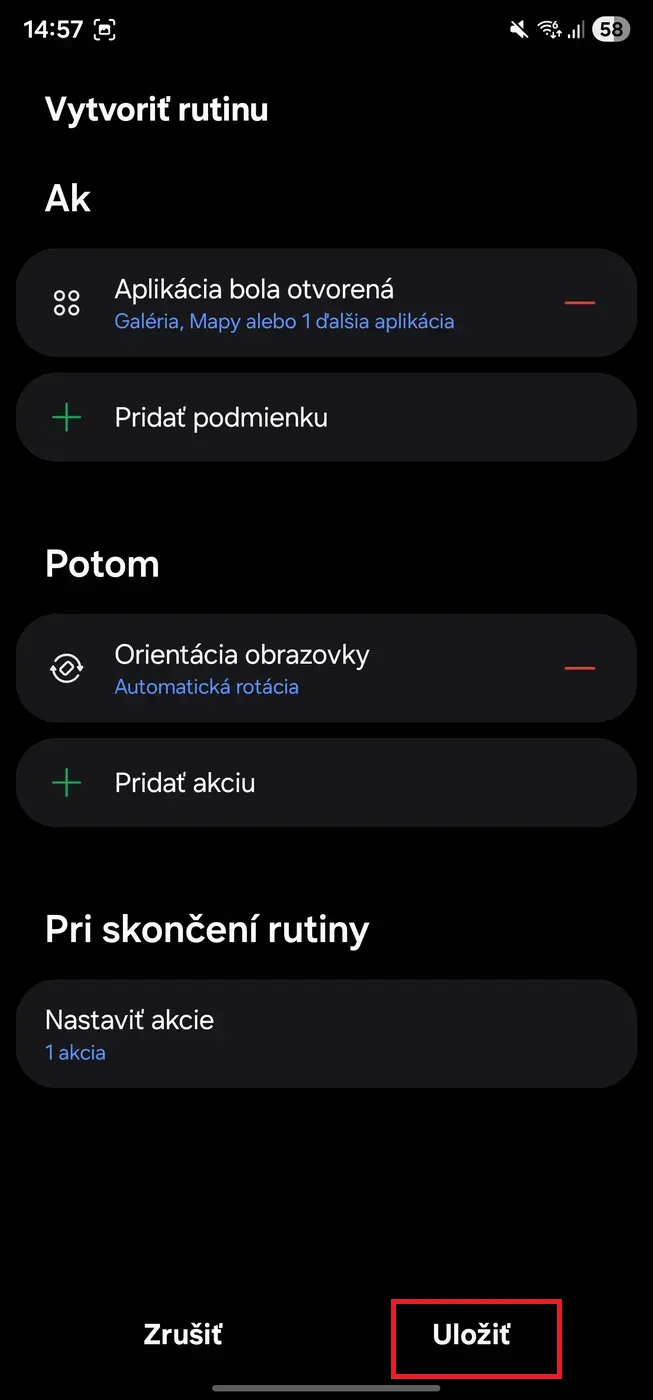Cancel with the 'Zrušiť' button
653x1400 pixels.
tap(183, 1335)
